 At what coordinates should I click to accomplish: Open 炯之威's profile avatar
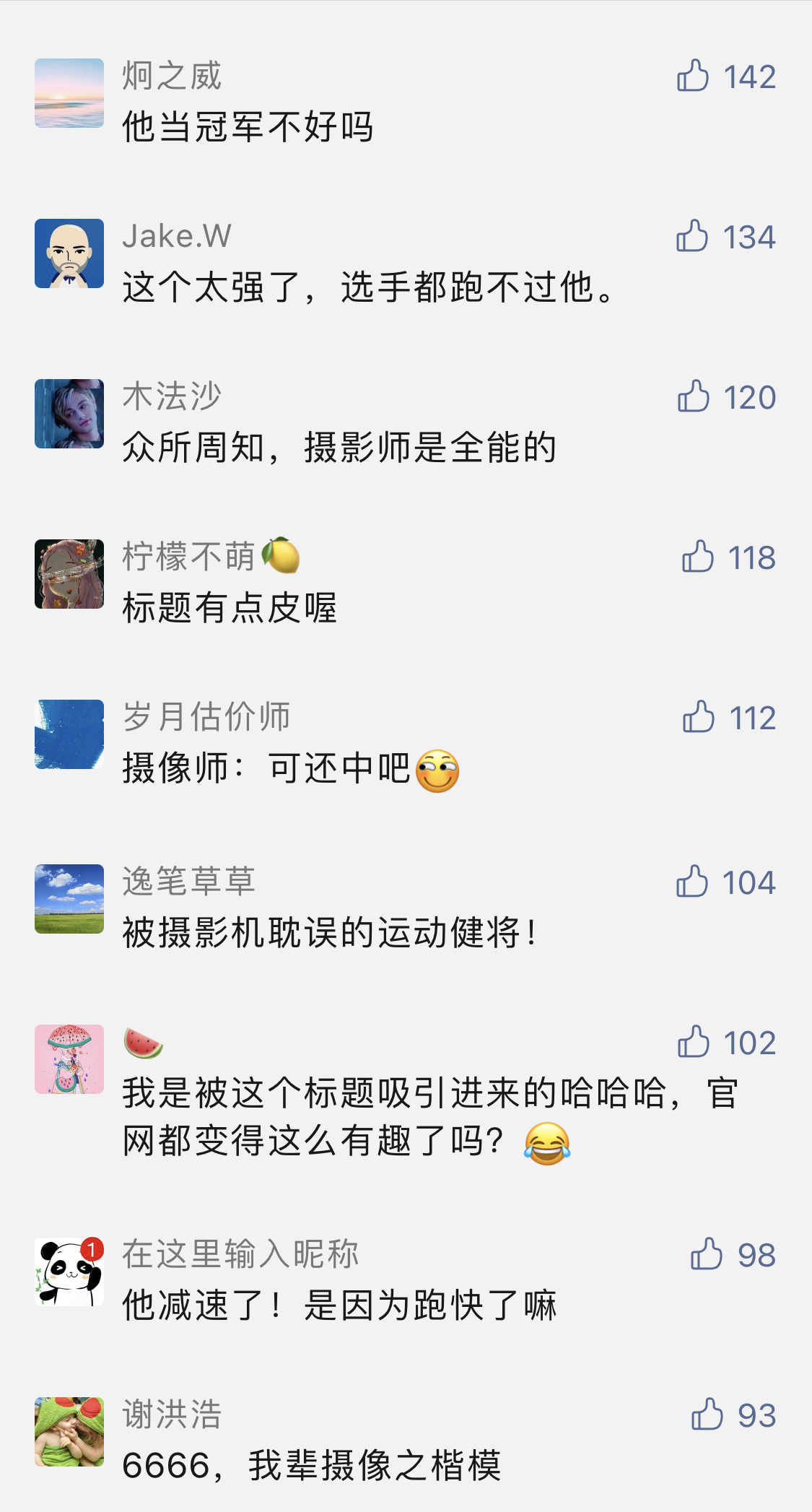69,93
